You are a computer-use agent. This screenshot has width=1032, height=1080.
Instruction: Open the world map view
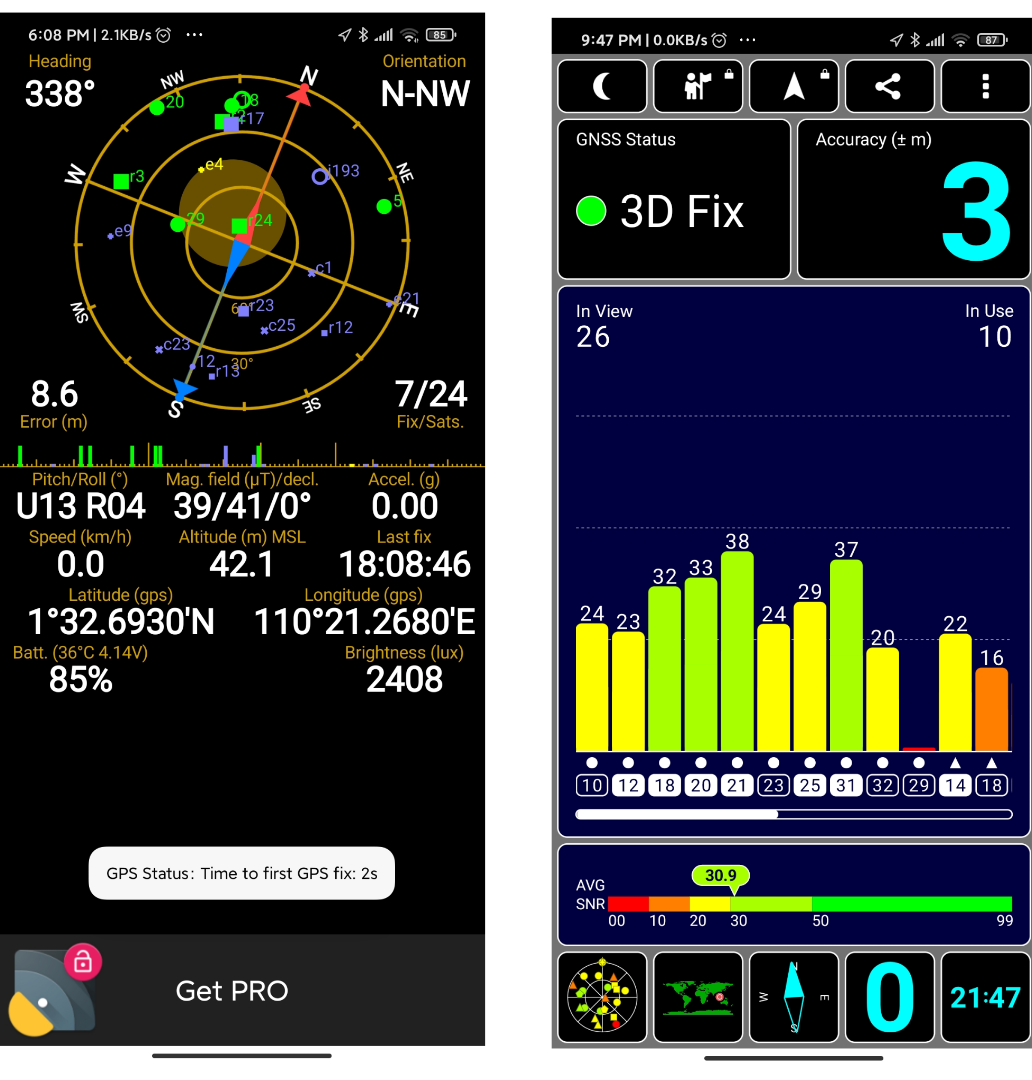698,997
